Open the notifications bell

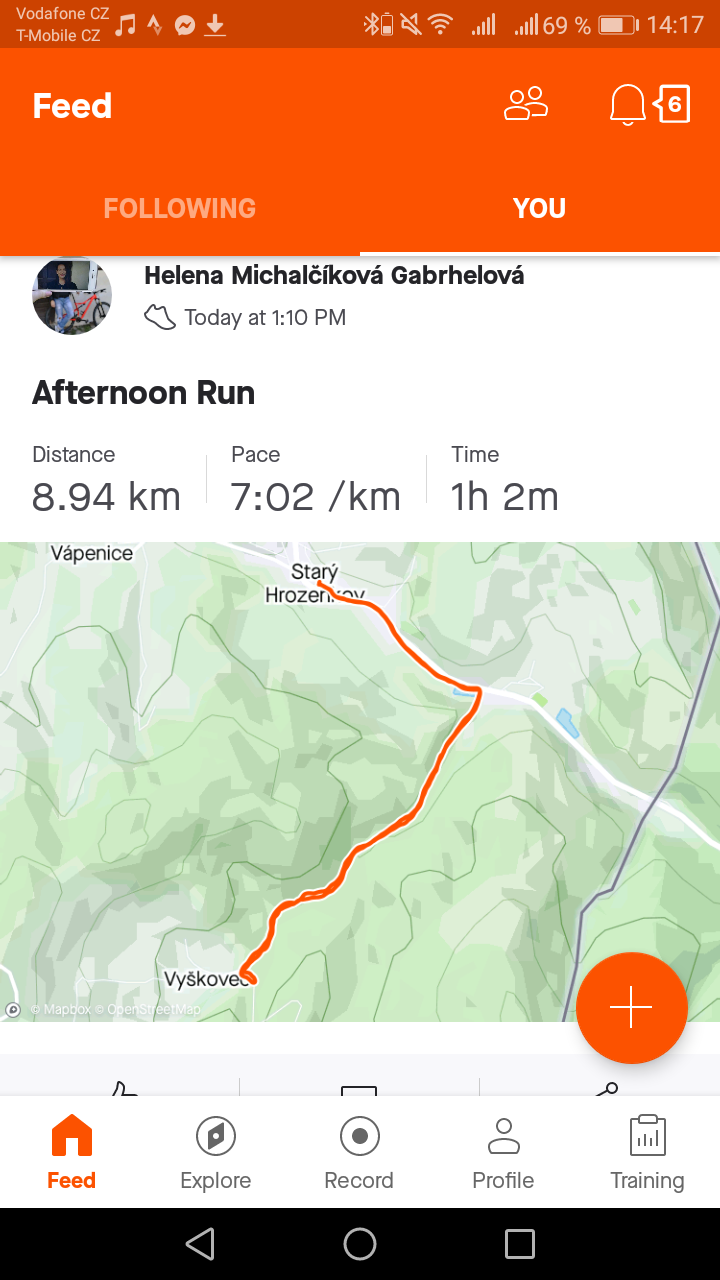(628, 105)
